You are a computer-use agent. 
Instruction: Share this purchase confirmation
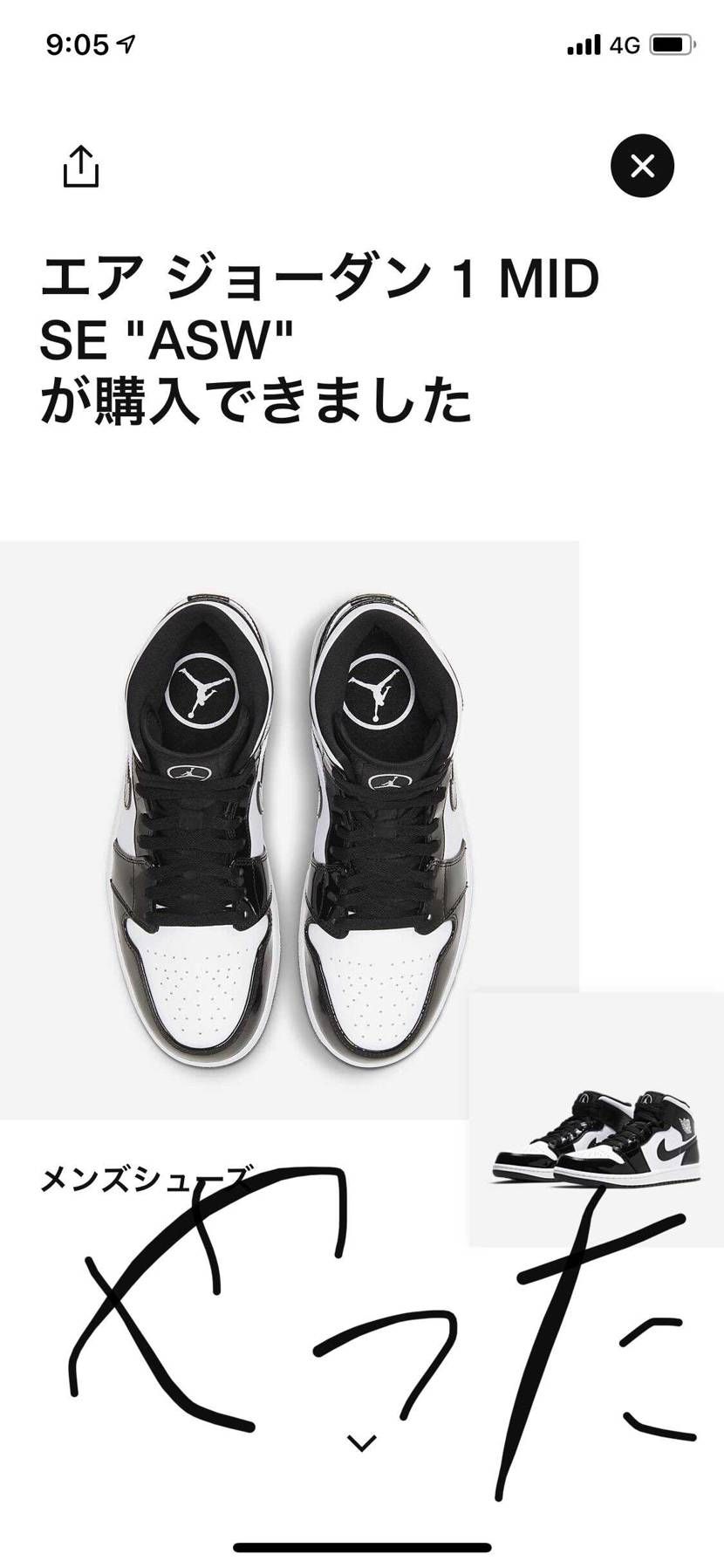point(80,166)
